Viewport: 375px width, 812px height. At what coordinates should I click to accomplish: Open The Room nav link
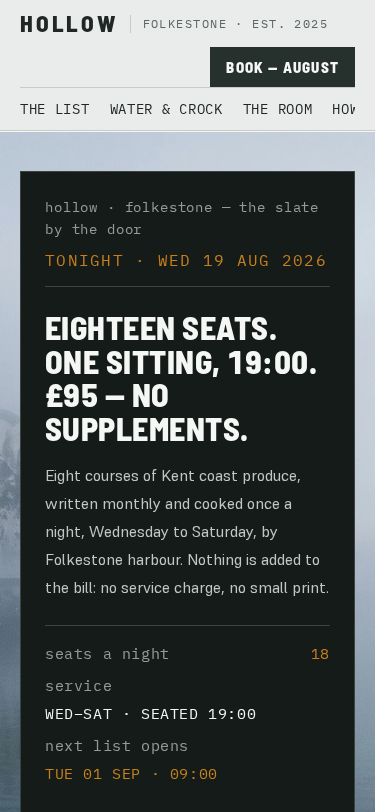[x=278, y=109]
